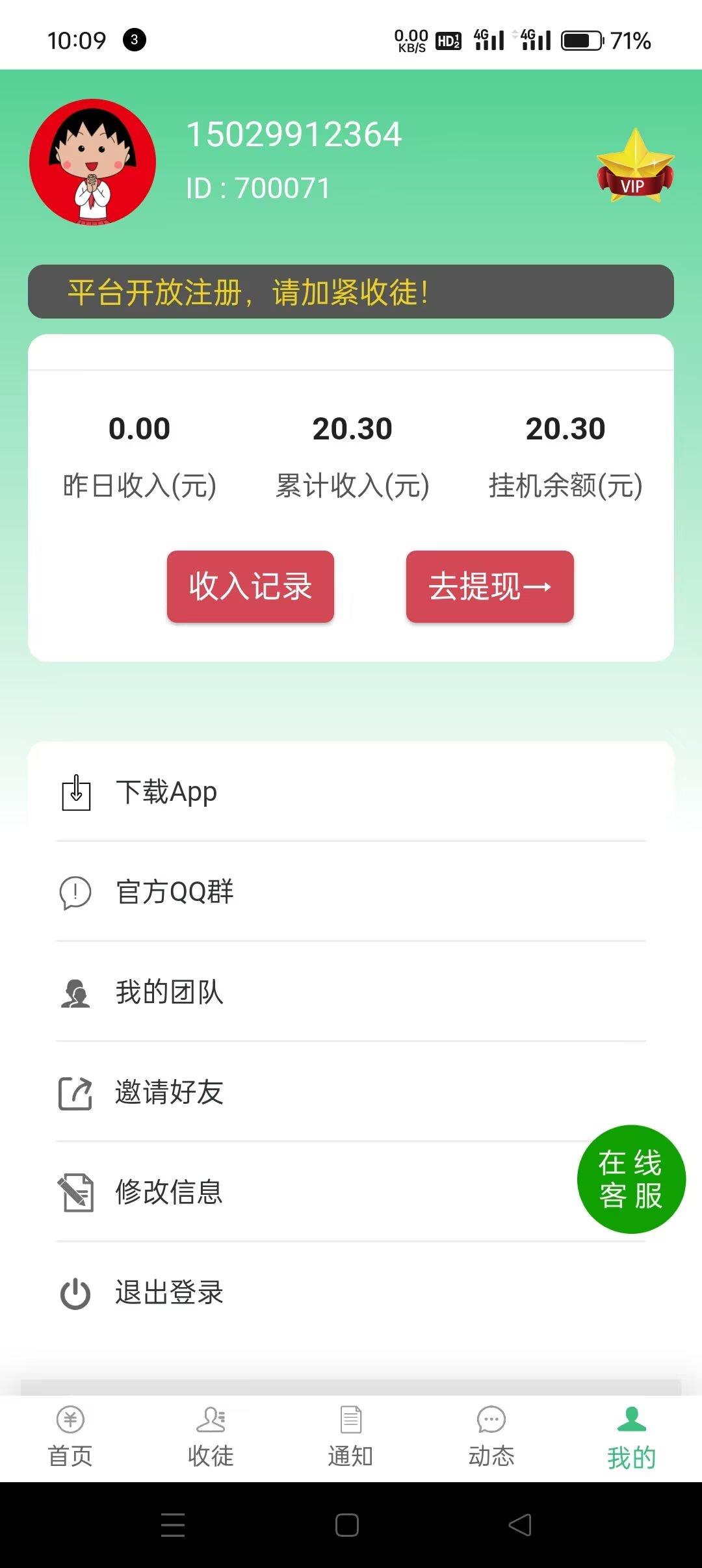702x1568 pixels.
Task: Open 收入记录 income records
Action: coord(250,586)
